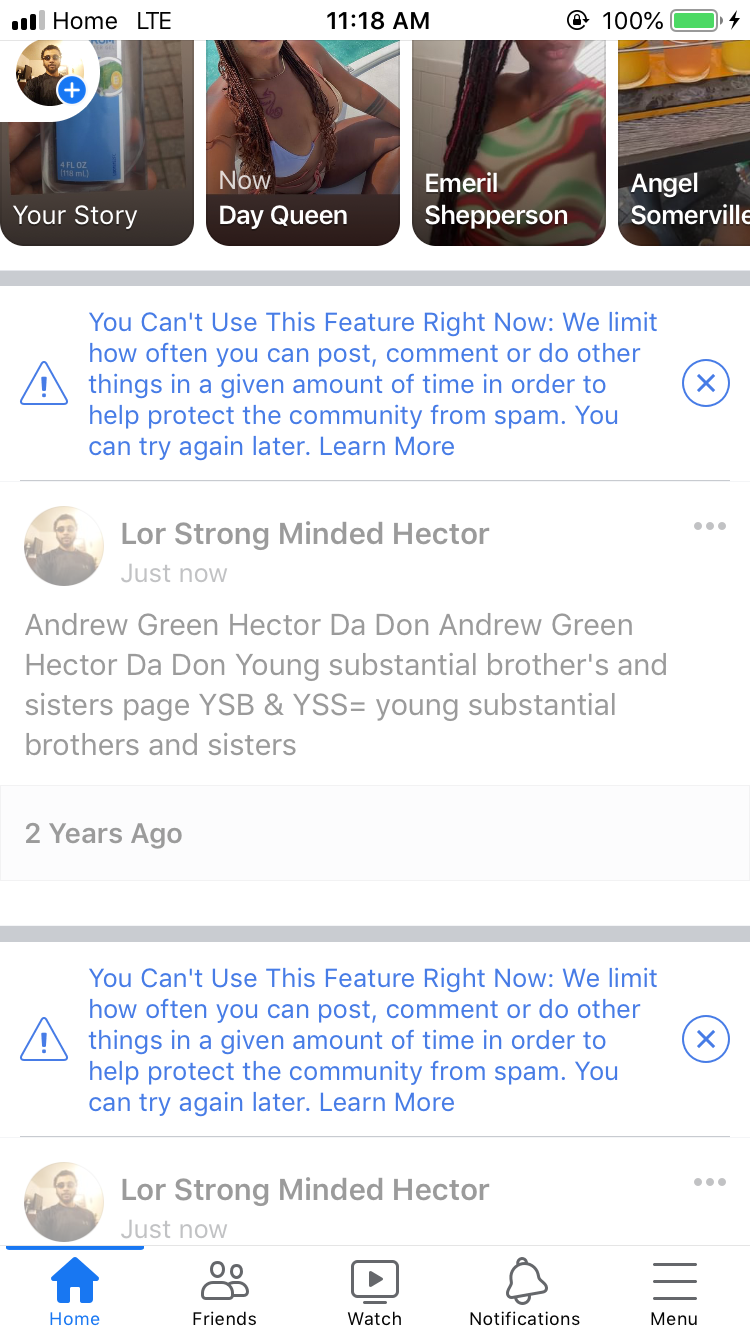This screenshot has width=750, height=1334.
Task: Open Angel Somerville's story
Action: [x=684, y=143]
